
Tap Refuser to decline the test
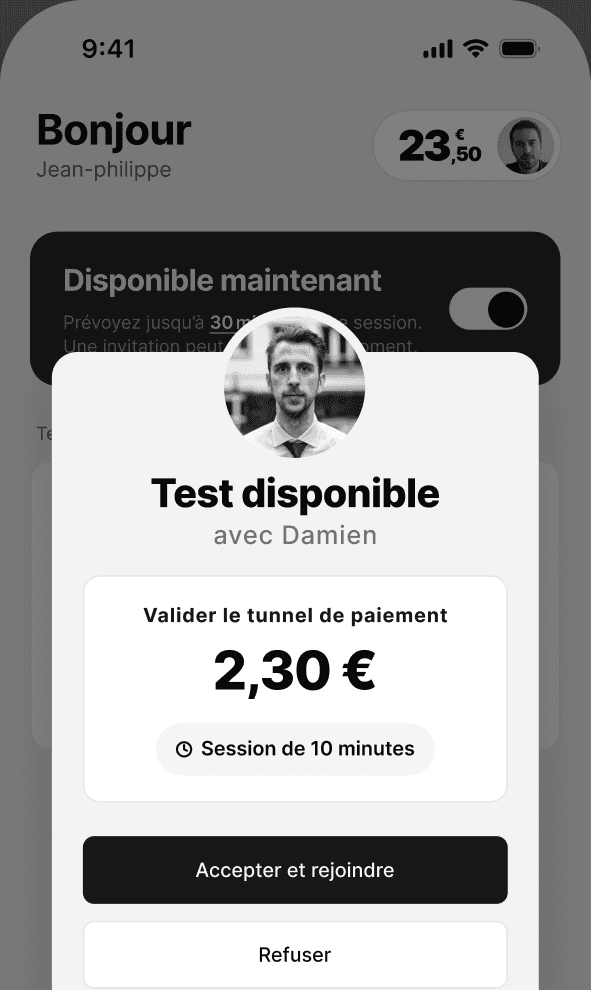click(295, 955)
